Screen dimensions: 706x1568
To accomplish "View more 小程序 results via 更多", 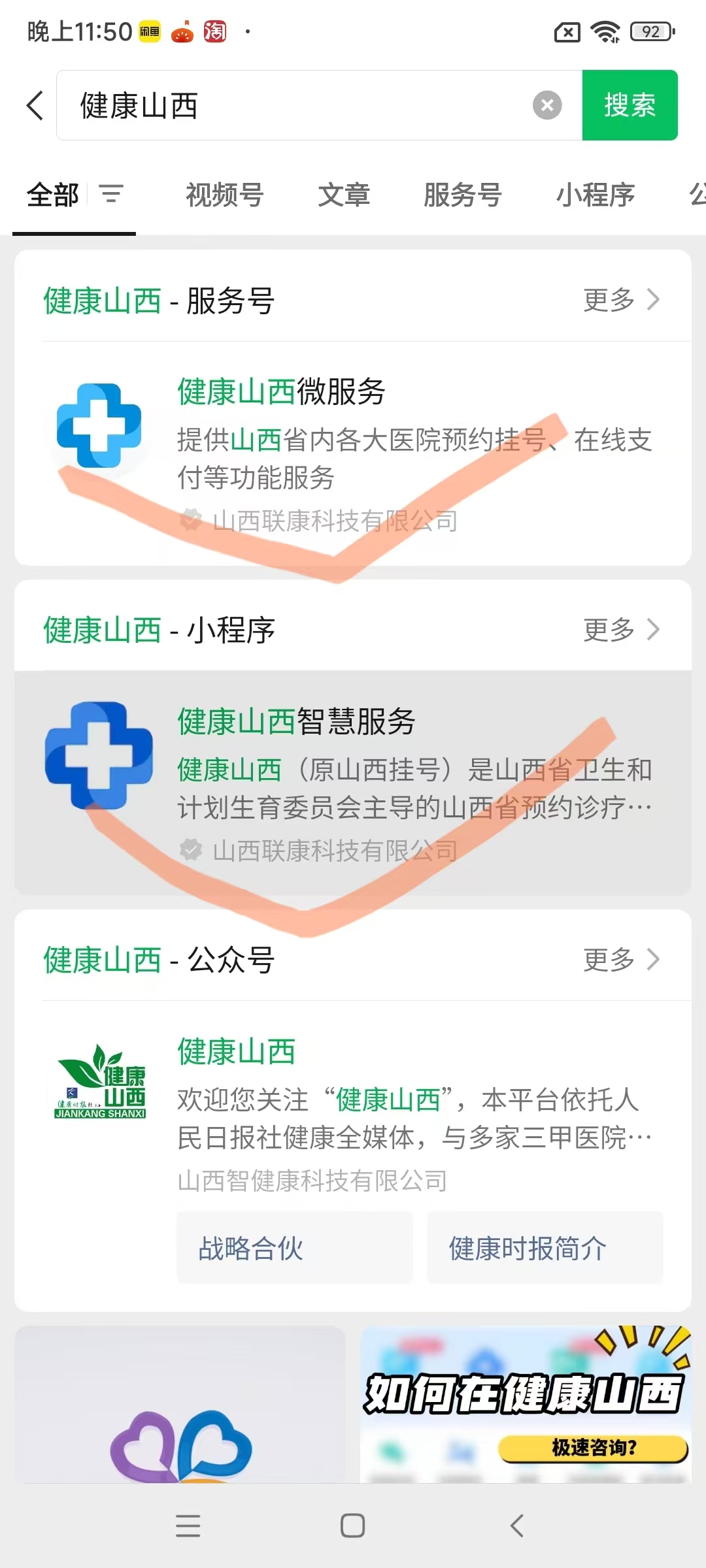I will tap(621, 630).
